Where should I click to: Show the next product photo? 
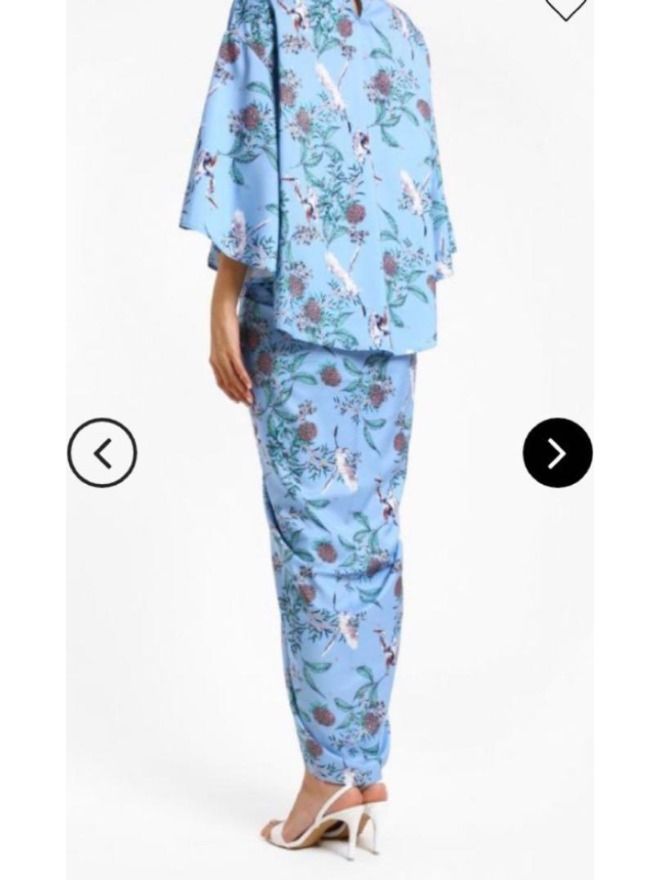pyautogui.click(x=557, y=453)
